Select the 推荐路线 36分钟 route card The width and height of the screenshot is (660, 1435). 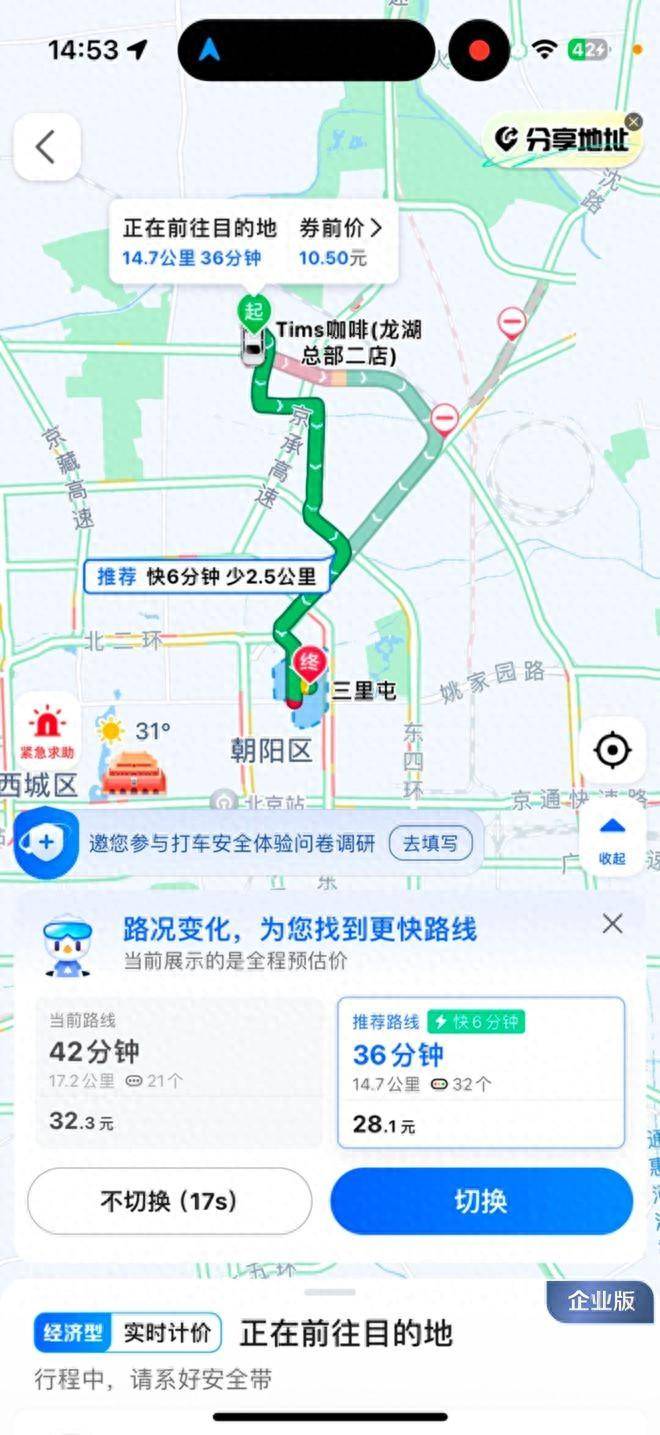click(x=481, y=1072)
